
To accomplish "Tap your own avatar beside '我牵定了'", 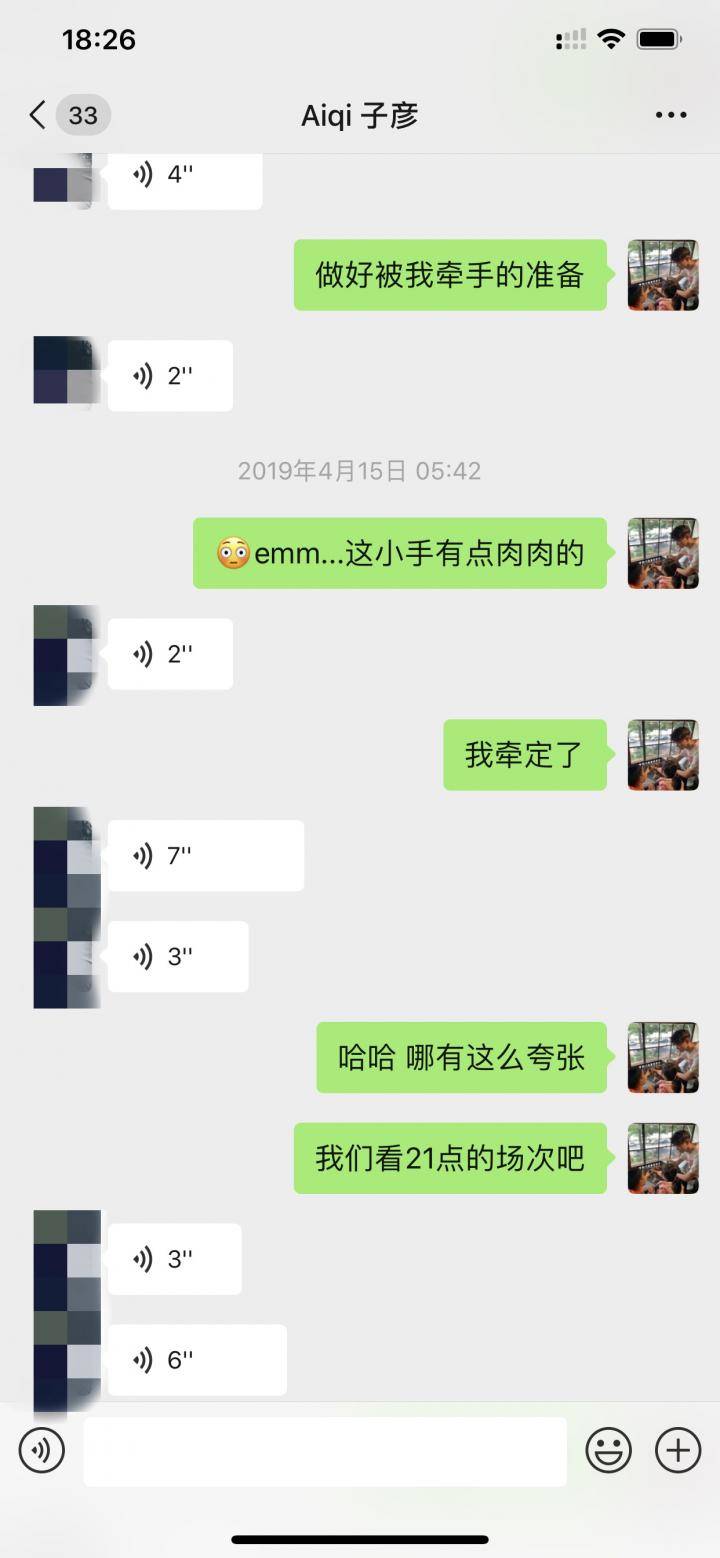I will (x=663, y=757).
